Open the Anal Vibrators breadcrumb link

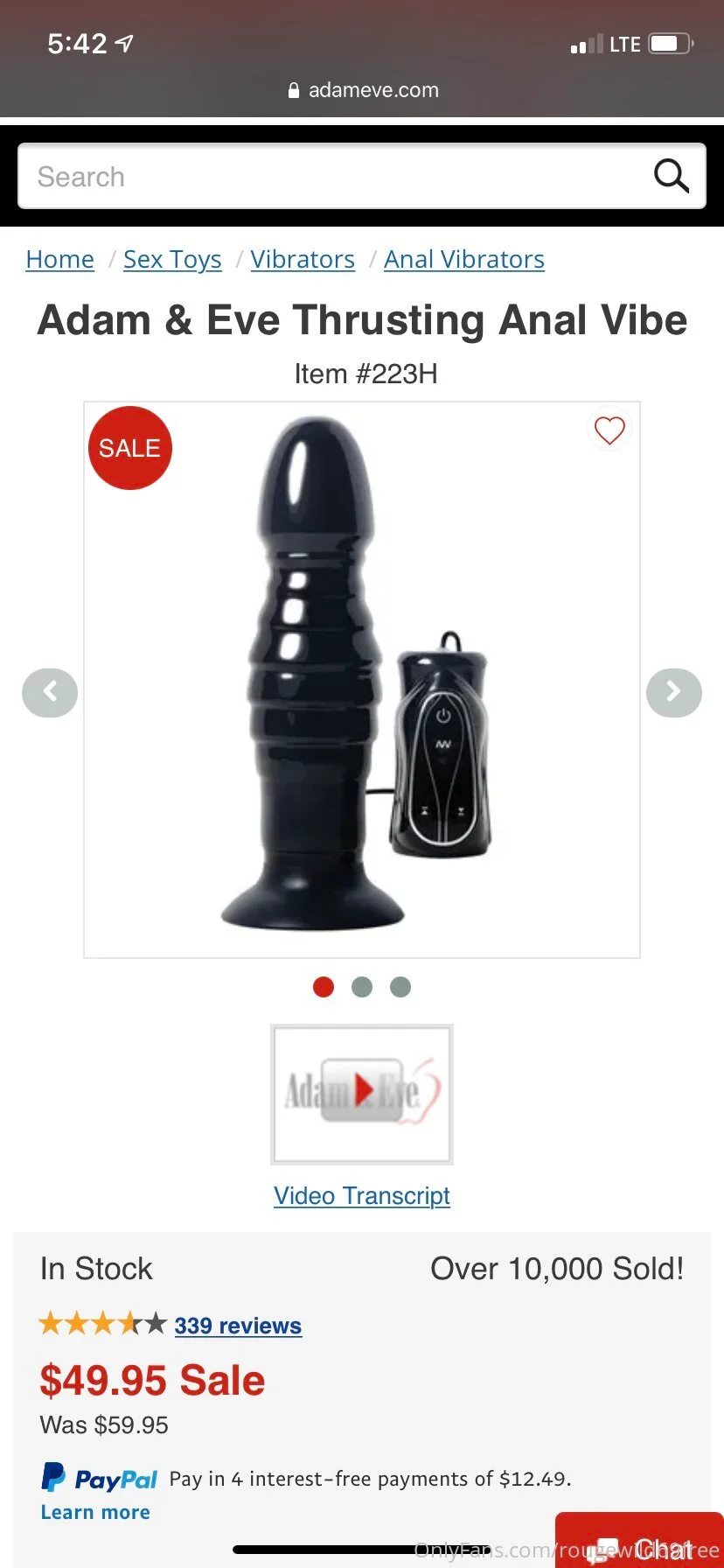click(x=464, y=259)
